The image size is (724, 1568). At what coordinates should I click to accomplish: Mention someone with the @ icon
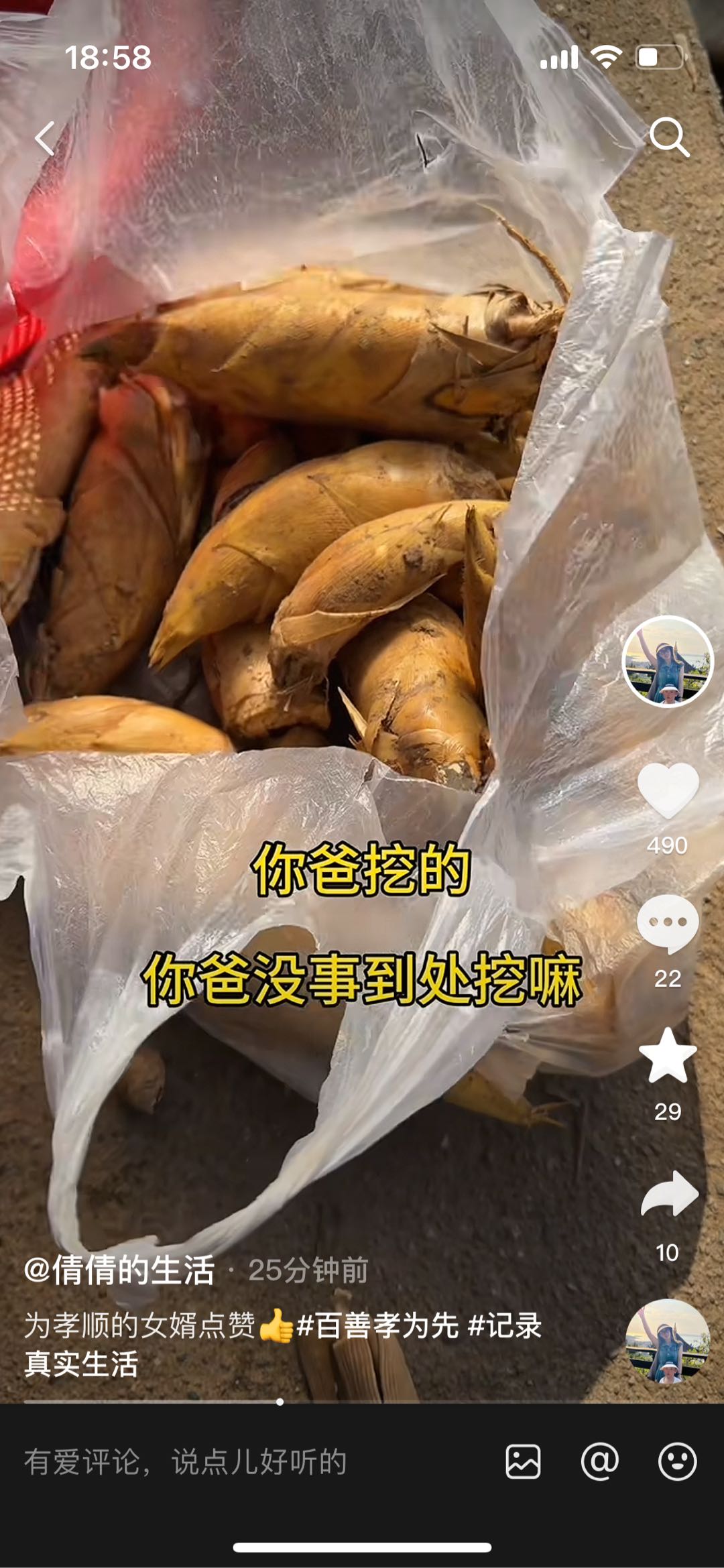pos(599,1462)
